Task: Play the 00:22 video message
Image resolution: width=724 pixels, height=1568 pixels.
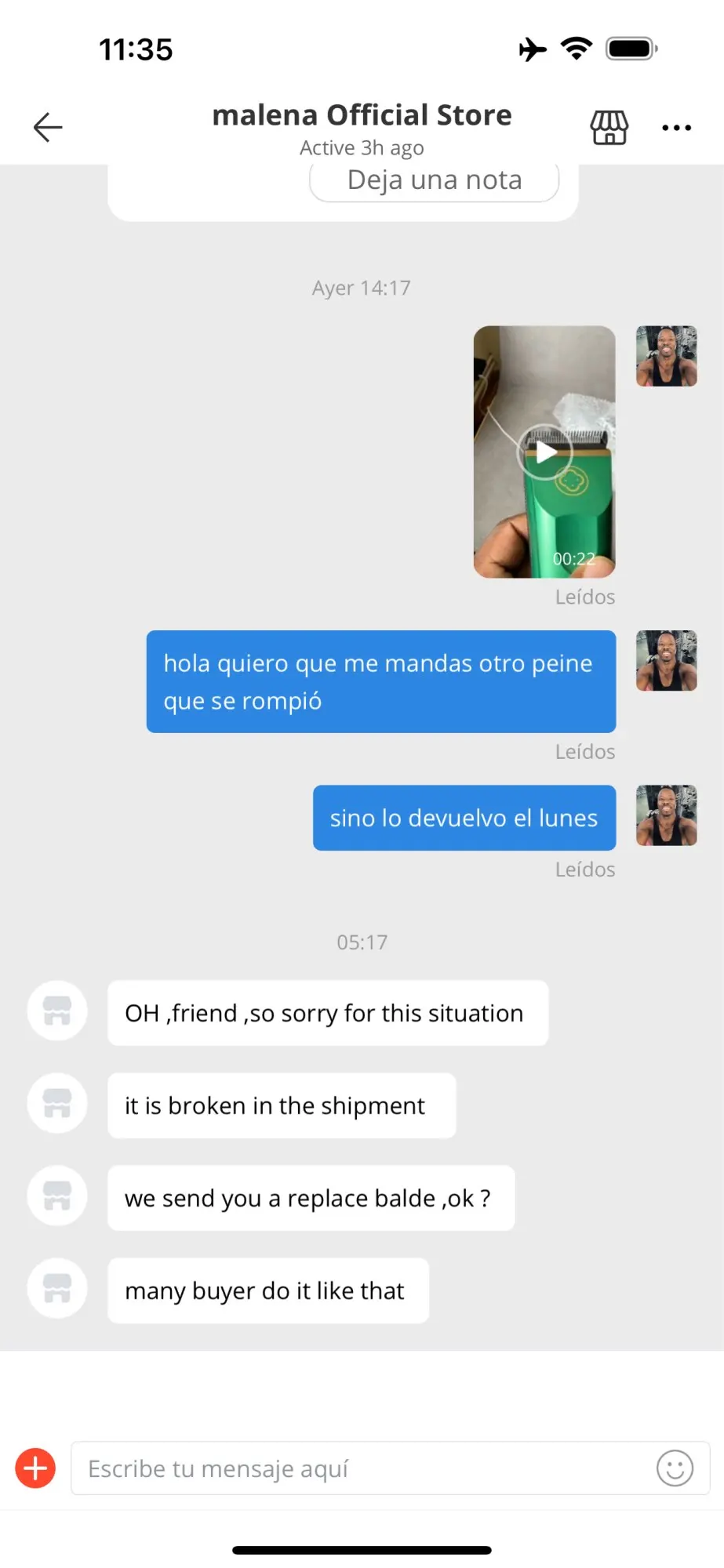Action: (x=544, y=452)
